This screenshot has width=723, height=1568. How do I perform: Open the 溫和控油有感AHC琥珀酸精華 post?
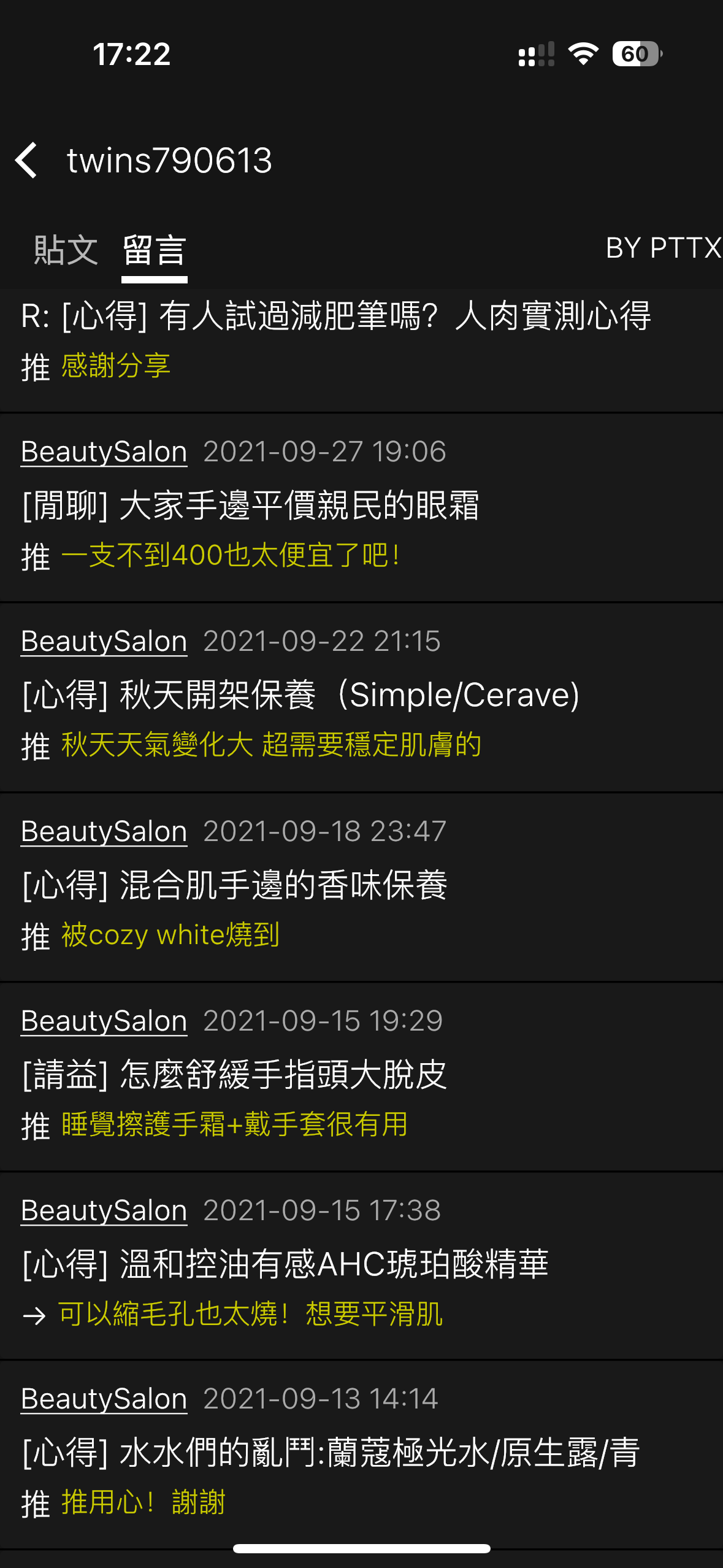(285, 1264)
